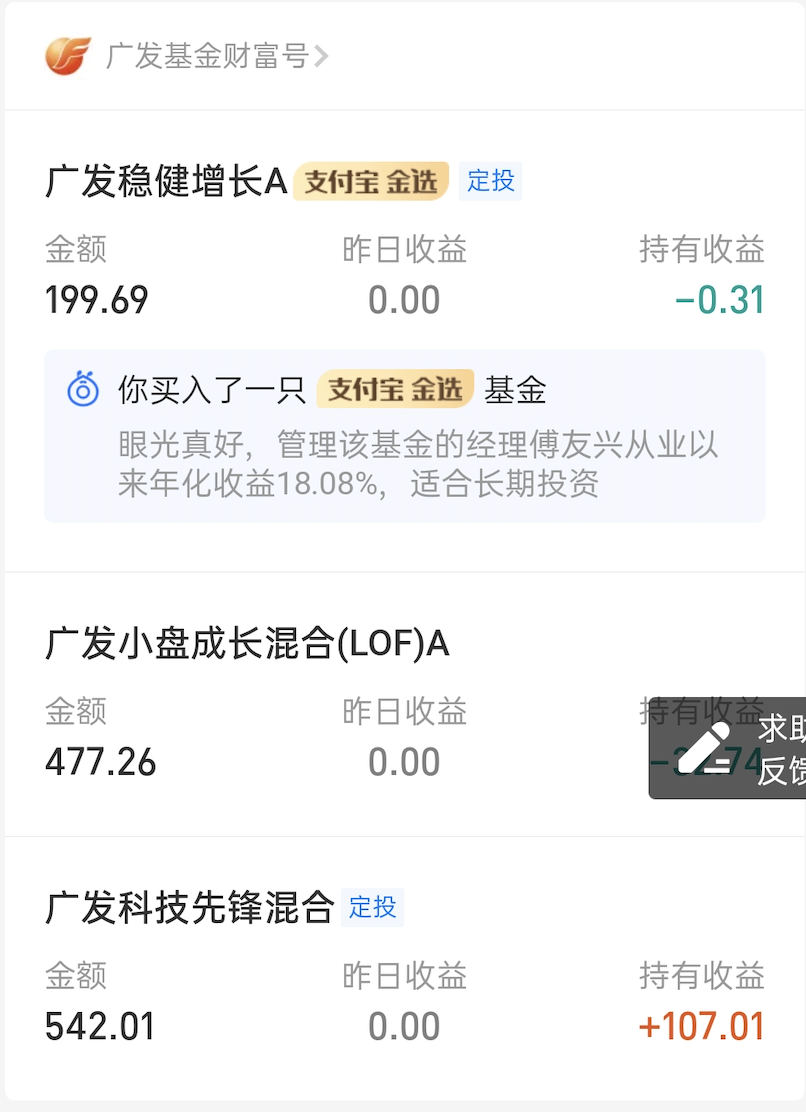Screen dimensions: 806x1112
Task: Tap the profit value +107.01
Action: [700, 1026]
